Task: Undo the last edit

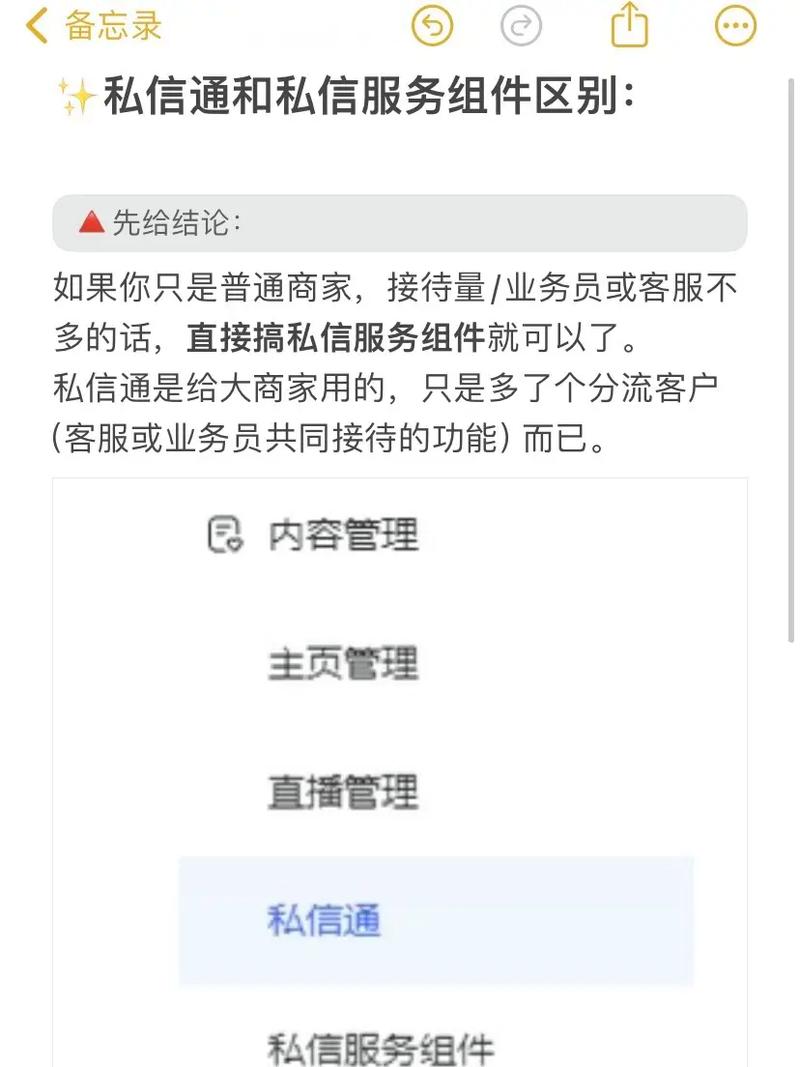Action: click(x=432, y=26)
